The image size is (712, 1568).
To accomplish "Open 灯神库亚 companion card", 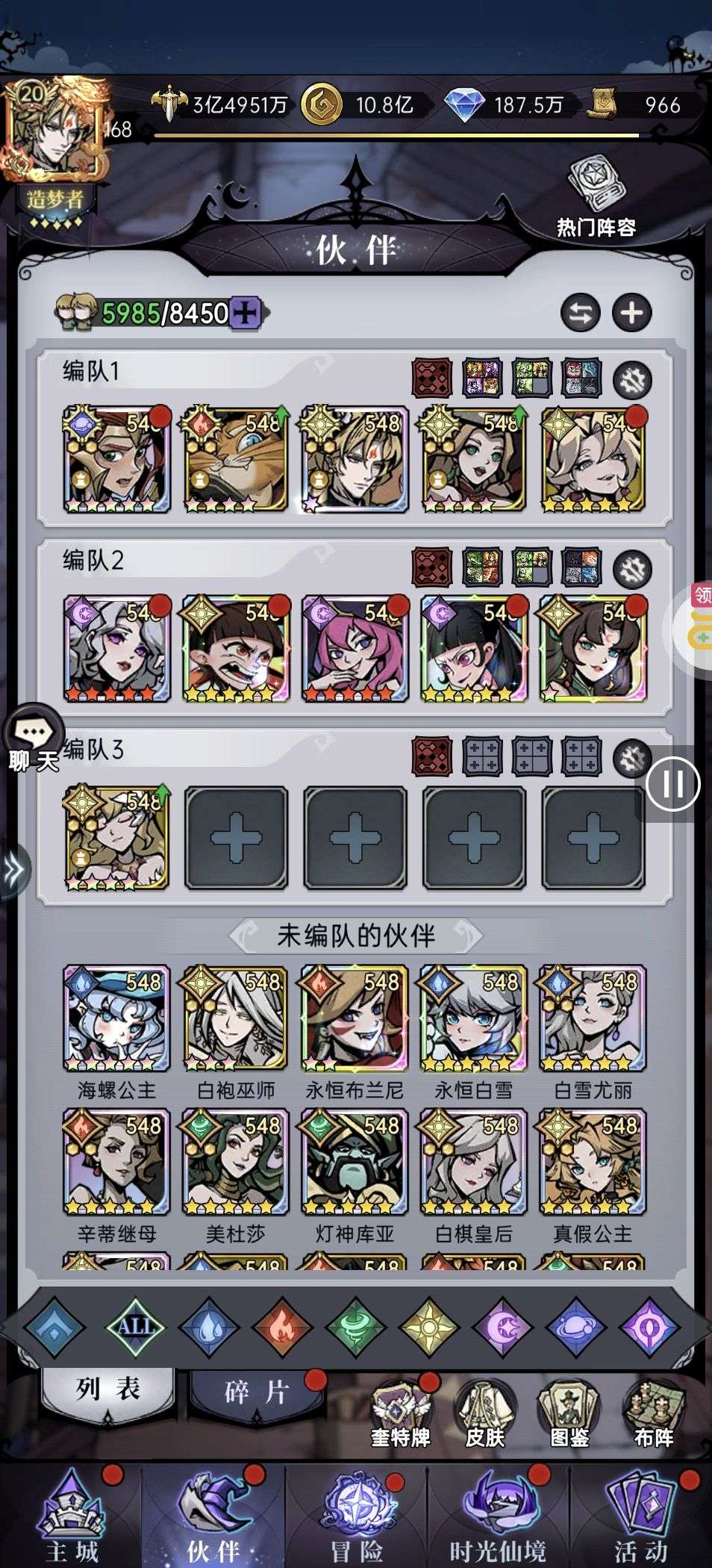I will (x=355, y=1162).
